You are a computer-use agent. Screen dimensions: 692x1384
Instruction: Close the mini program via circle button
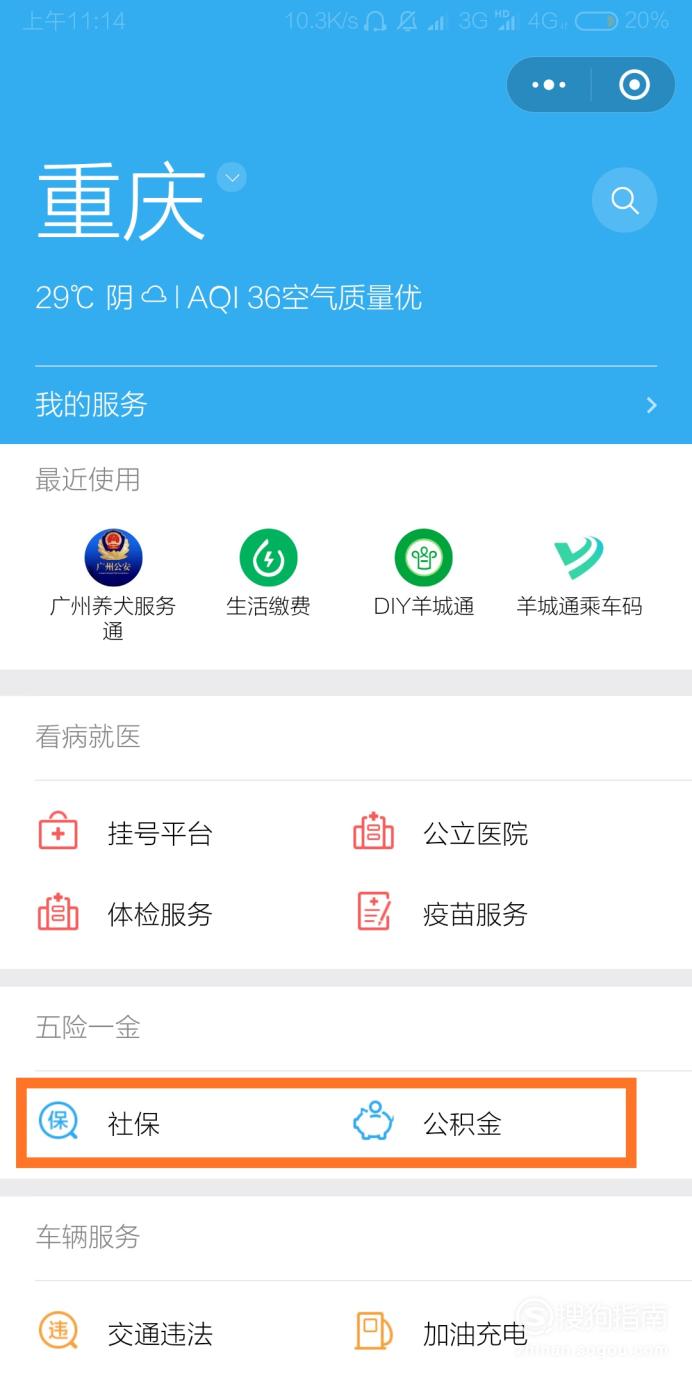click(634, 85)
